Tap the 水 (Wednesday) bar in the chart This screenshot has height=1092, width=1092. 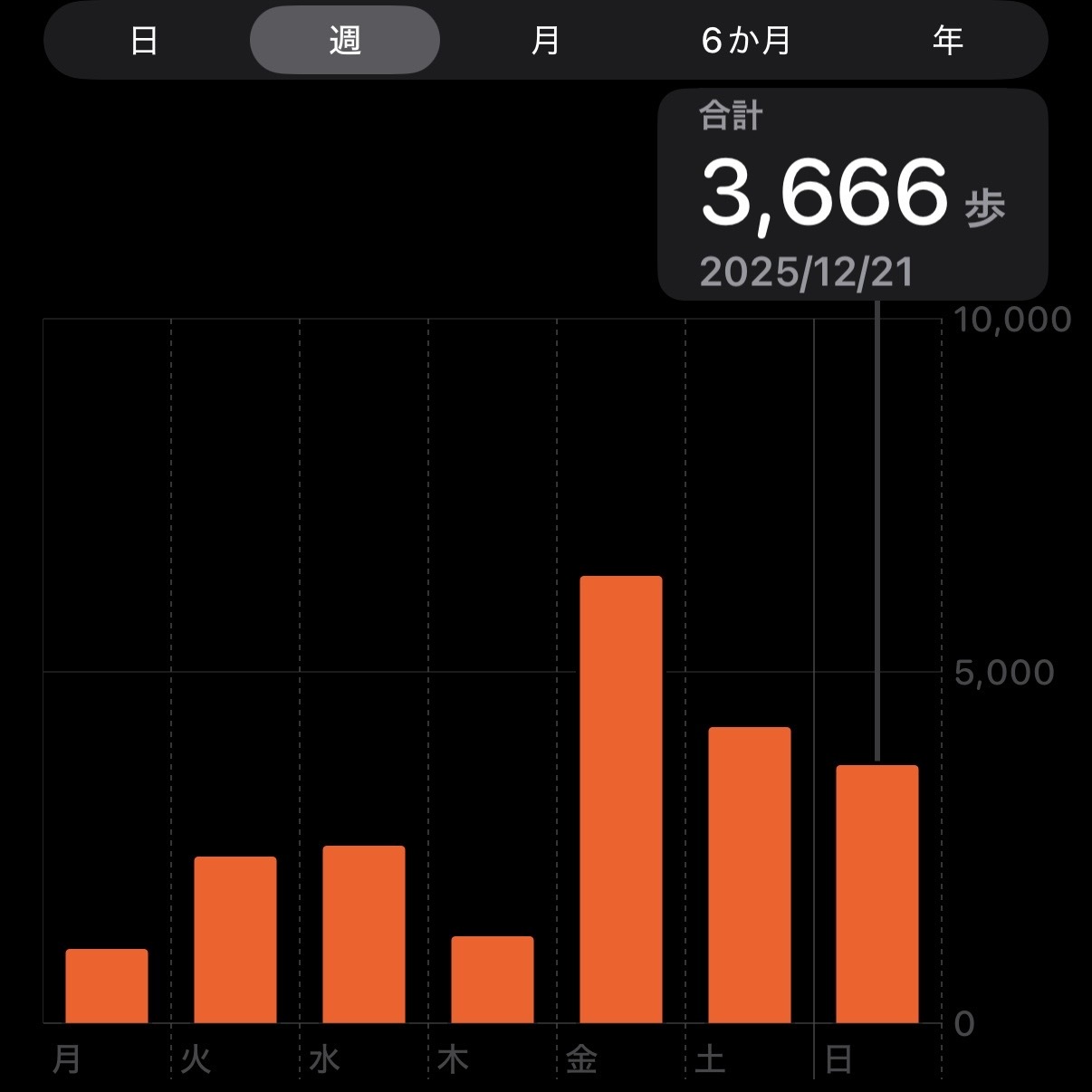(364, 934)
